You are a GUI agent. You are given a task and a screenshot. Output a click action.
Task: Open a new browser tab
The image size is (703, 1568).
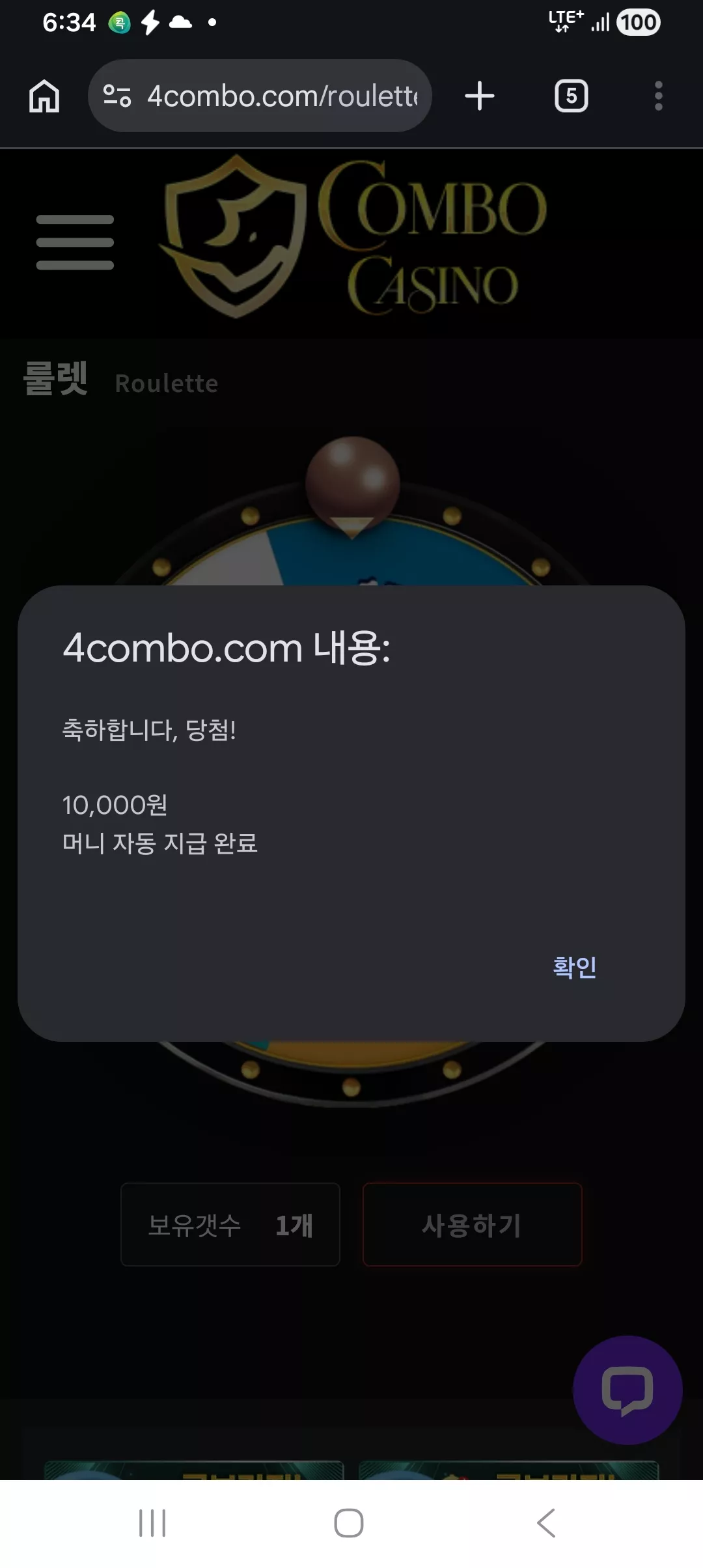pos(480,96)
